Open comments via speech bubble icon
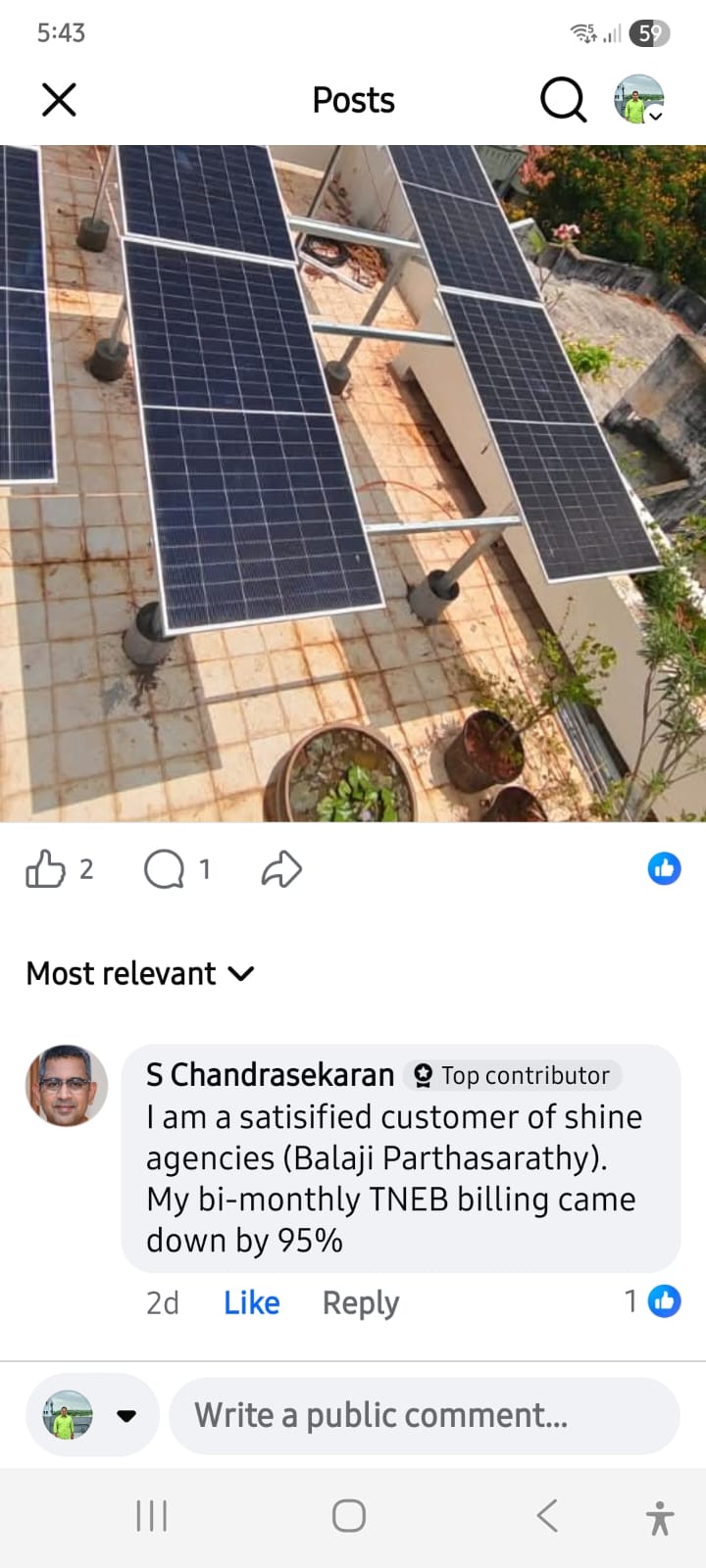Viewport: 706px width, 1568px height. point(164,869)
